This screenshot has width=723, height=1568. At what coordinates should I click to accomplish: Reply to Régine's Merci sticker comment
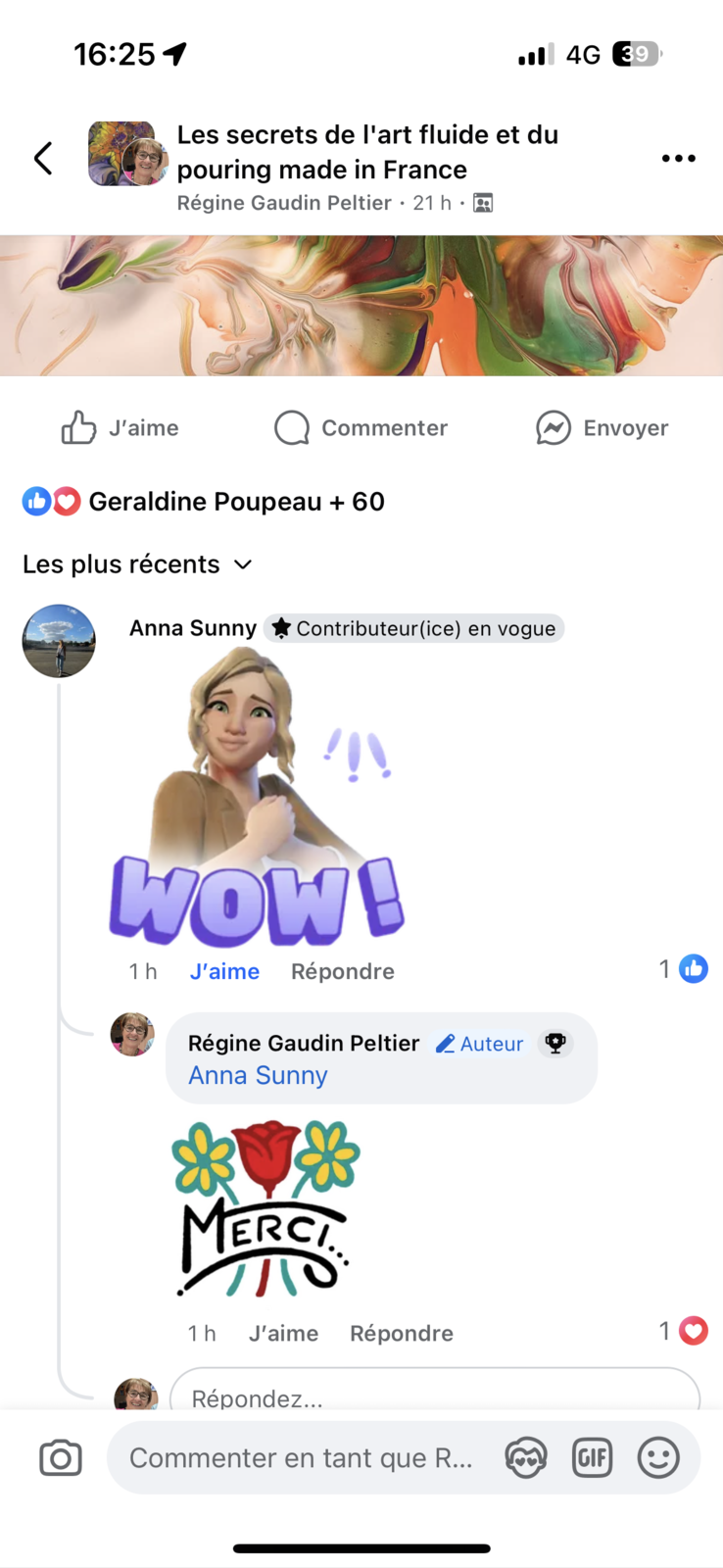(402, 1333)
